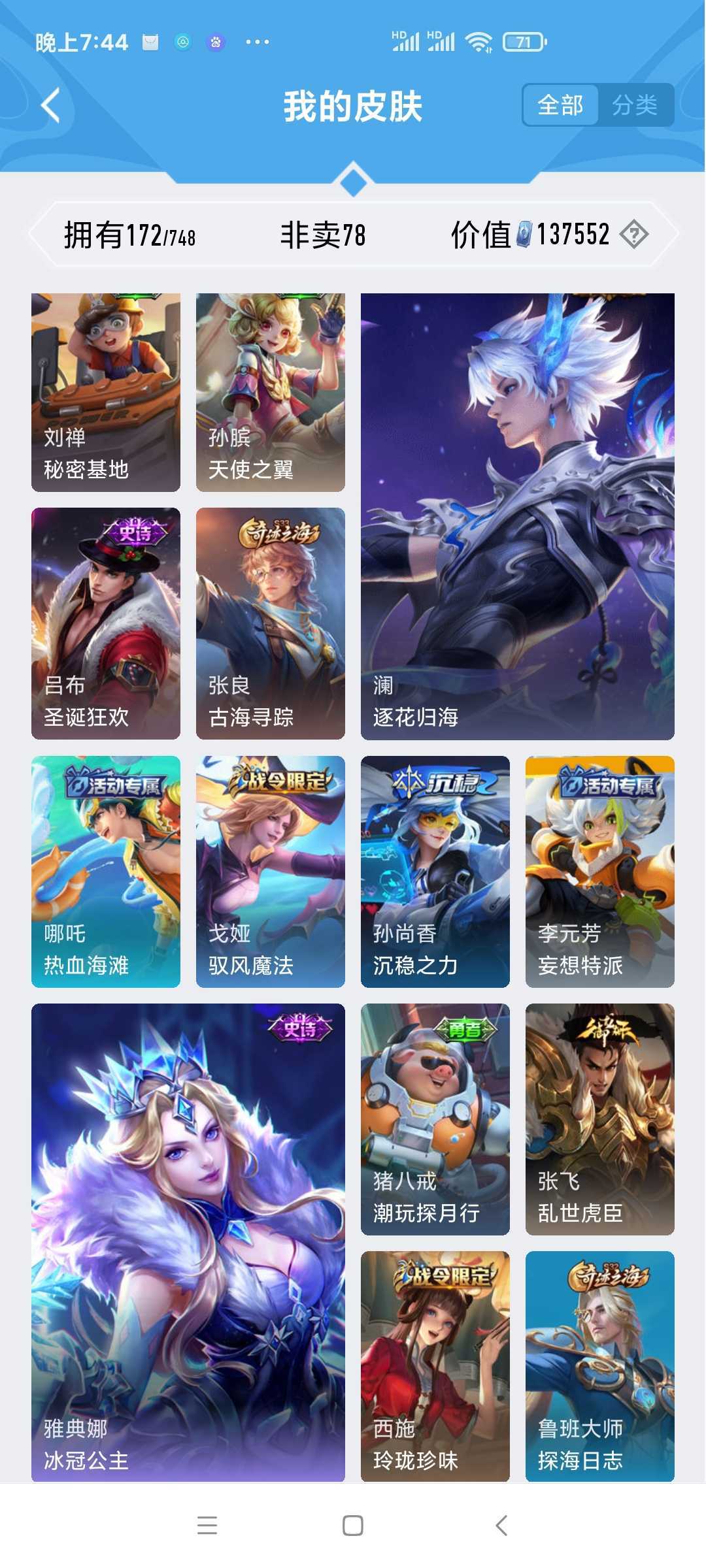View 孙膑 天使之翼 skin
The image size is (706, 1568).
[x=271, y=392]
